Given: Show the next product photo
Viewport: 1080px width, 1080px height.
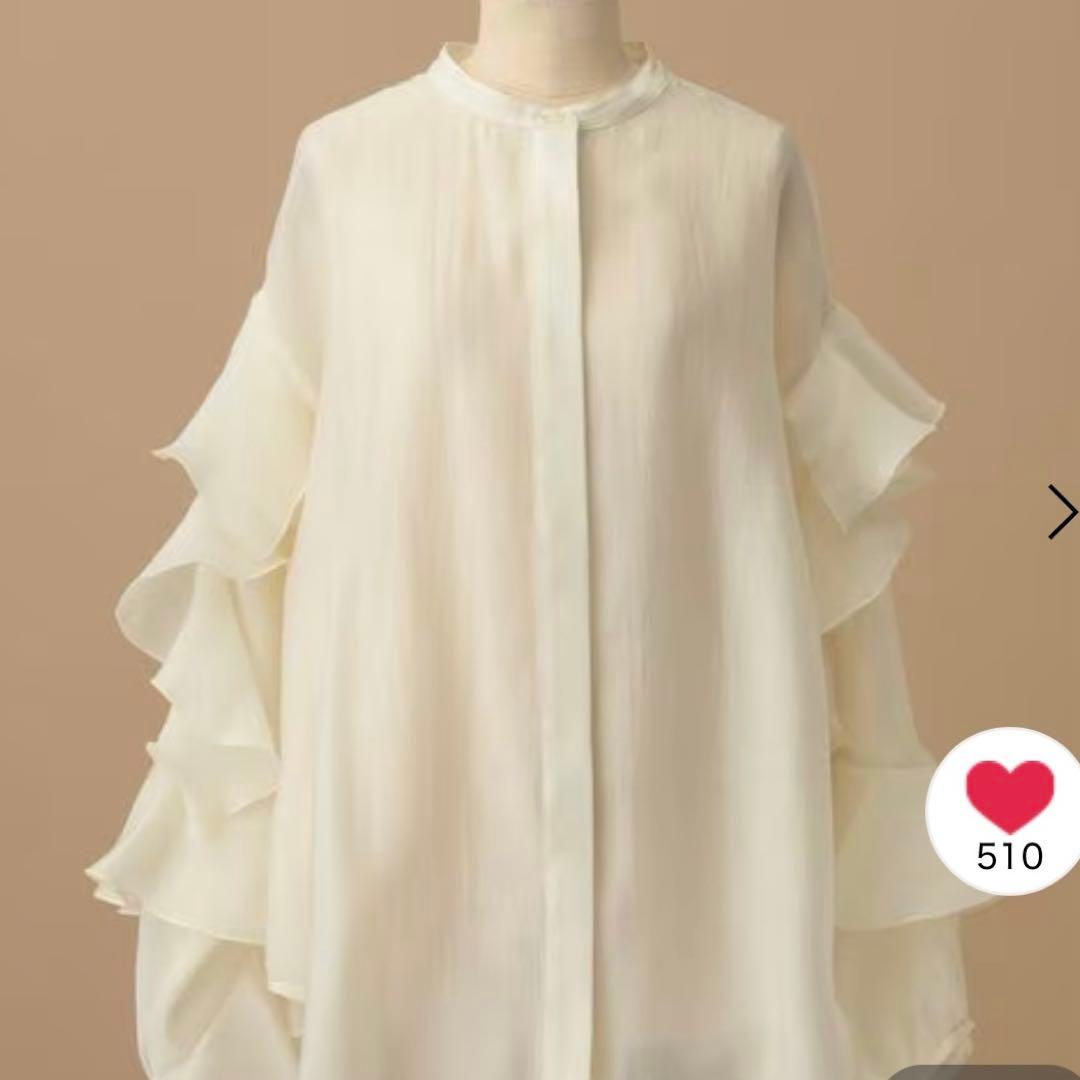Looking at the screenshot, I should (1061, 512).
